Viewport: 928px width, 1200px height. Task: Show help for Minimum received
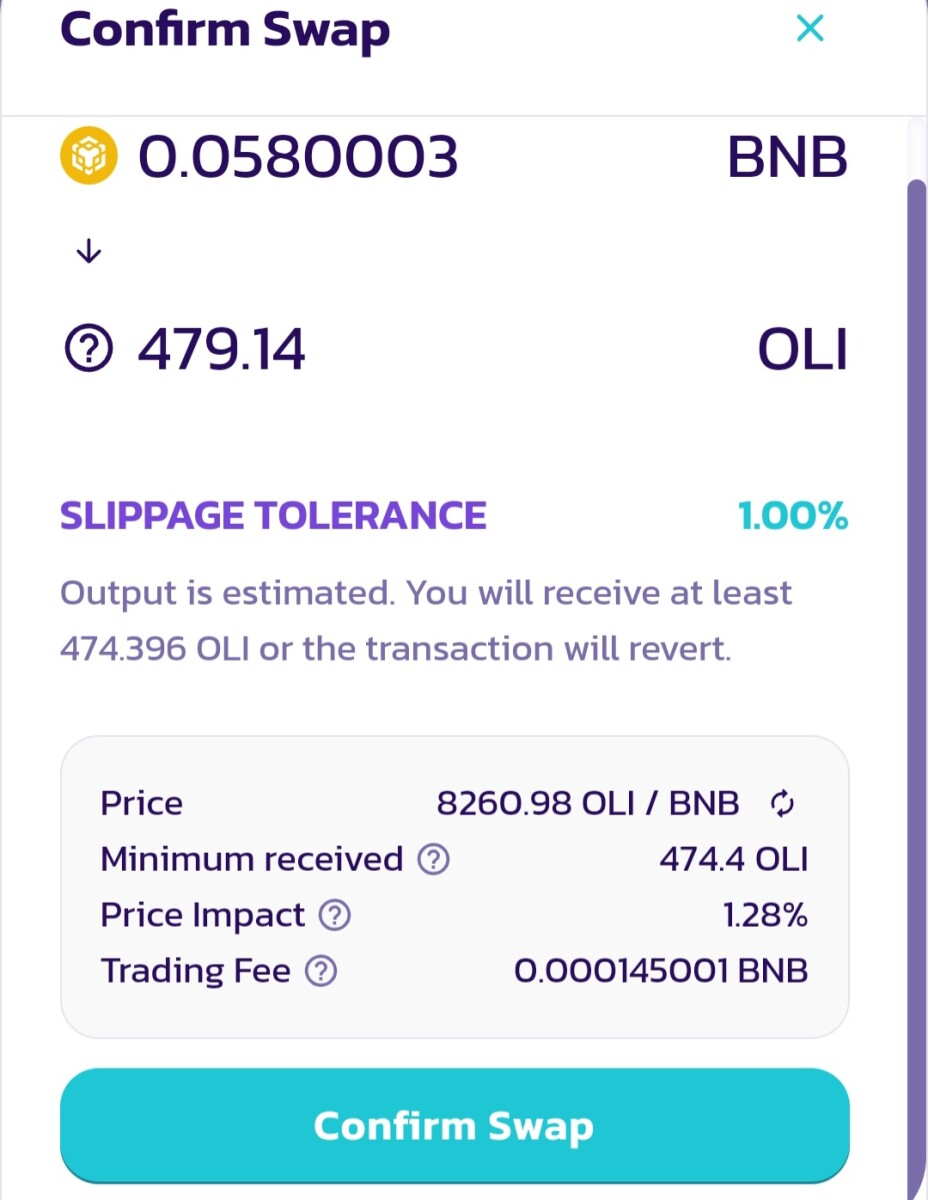pyautogui.click(x=433, y=859)
